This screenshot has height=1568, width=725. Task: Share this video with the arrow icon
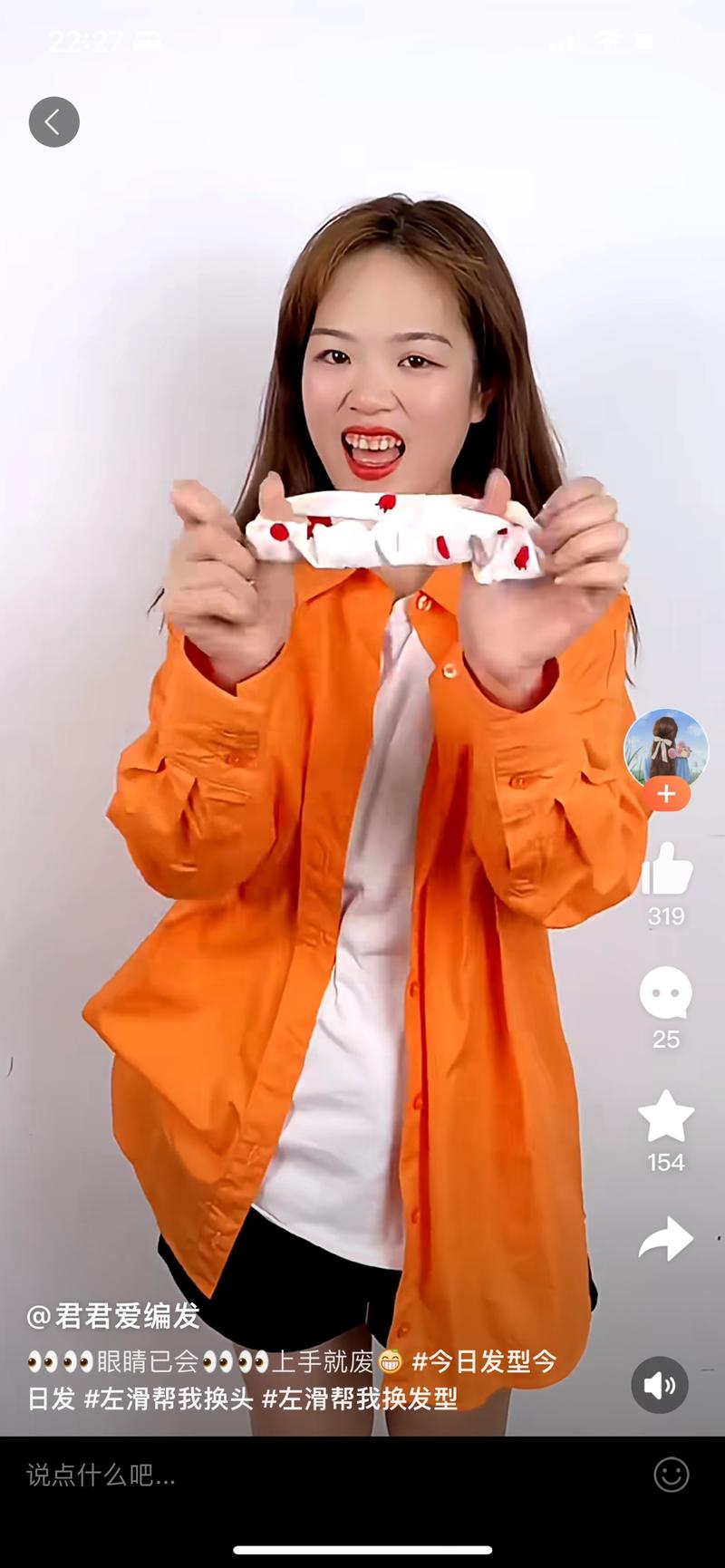[666, 1239]
